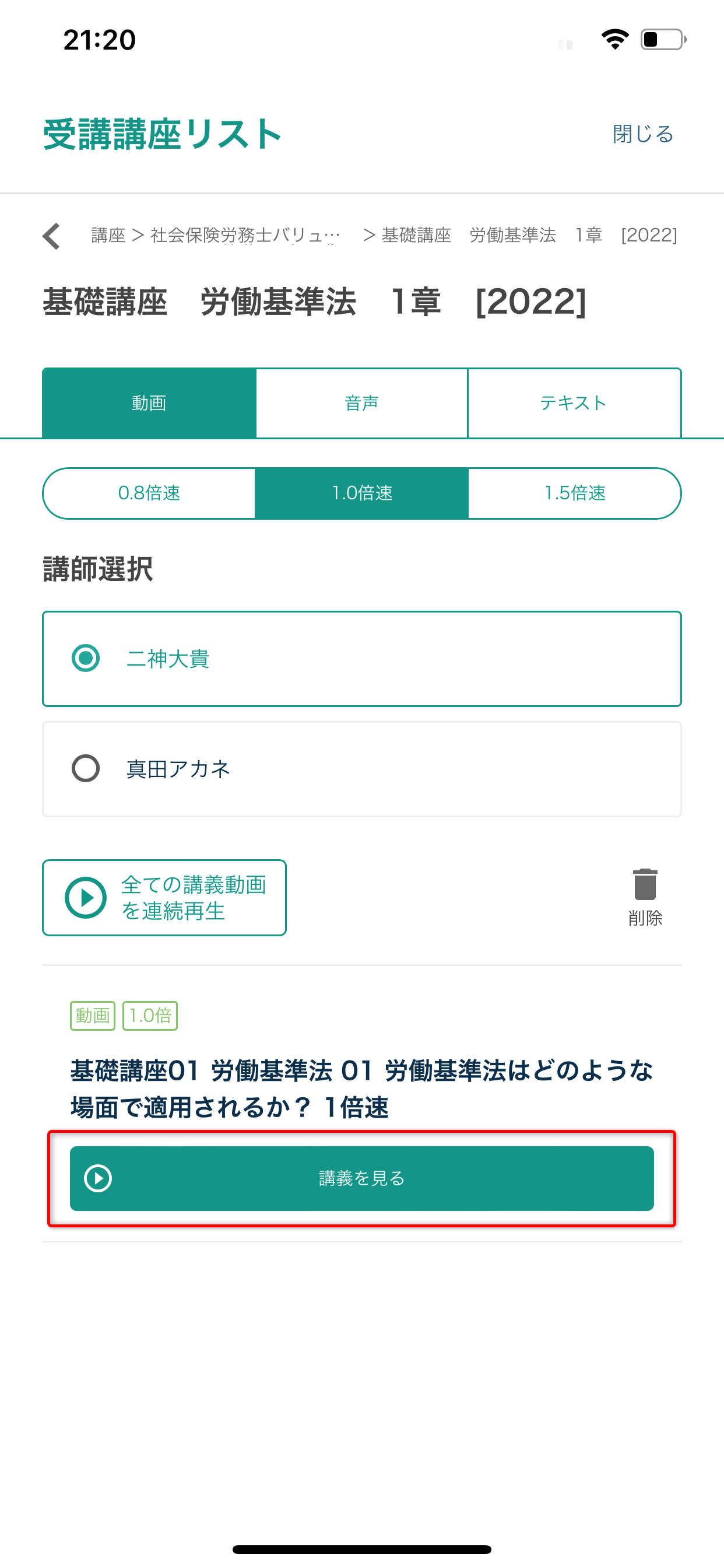724x1568 pixels.
Task: Choose 0.8倍速 playback speed
Action: click(x=149, y=493)
